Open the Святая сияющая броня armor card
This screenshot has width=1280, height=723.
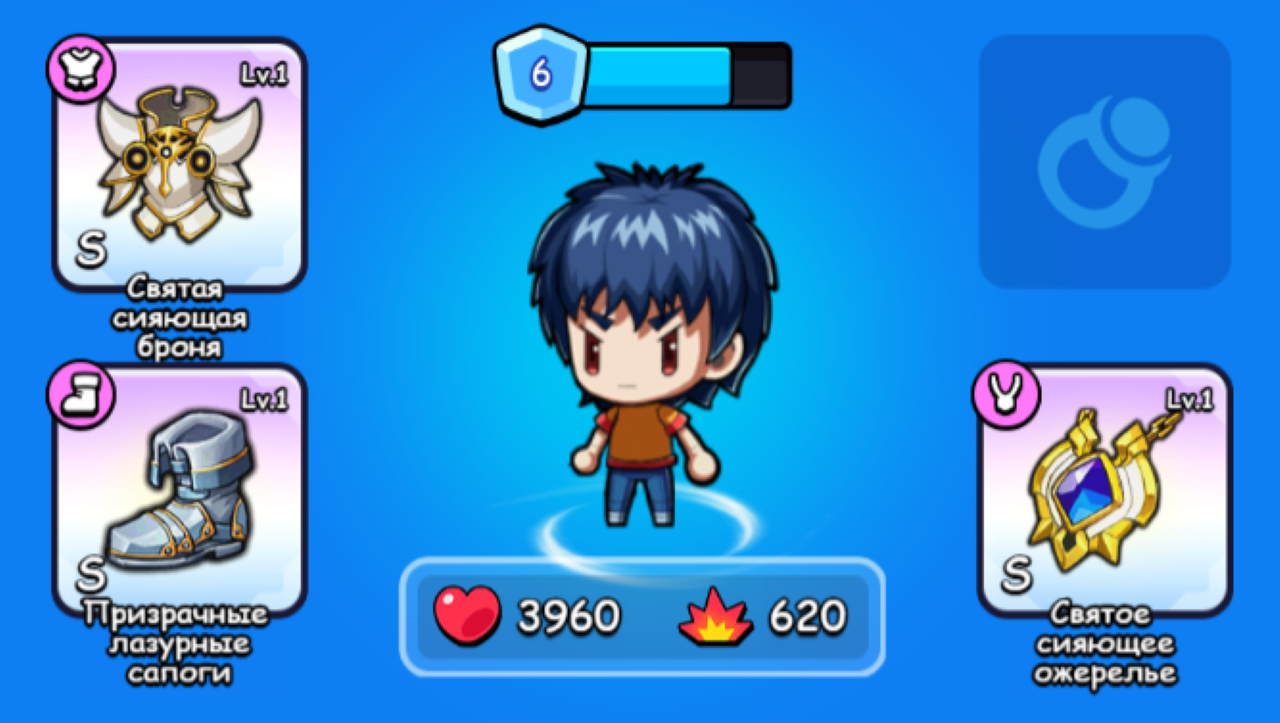(180, 165)
